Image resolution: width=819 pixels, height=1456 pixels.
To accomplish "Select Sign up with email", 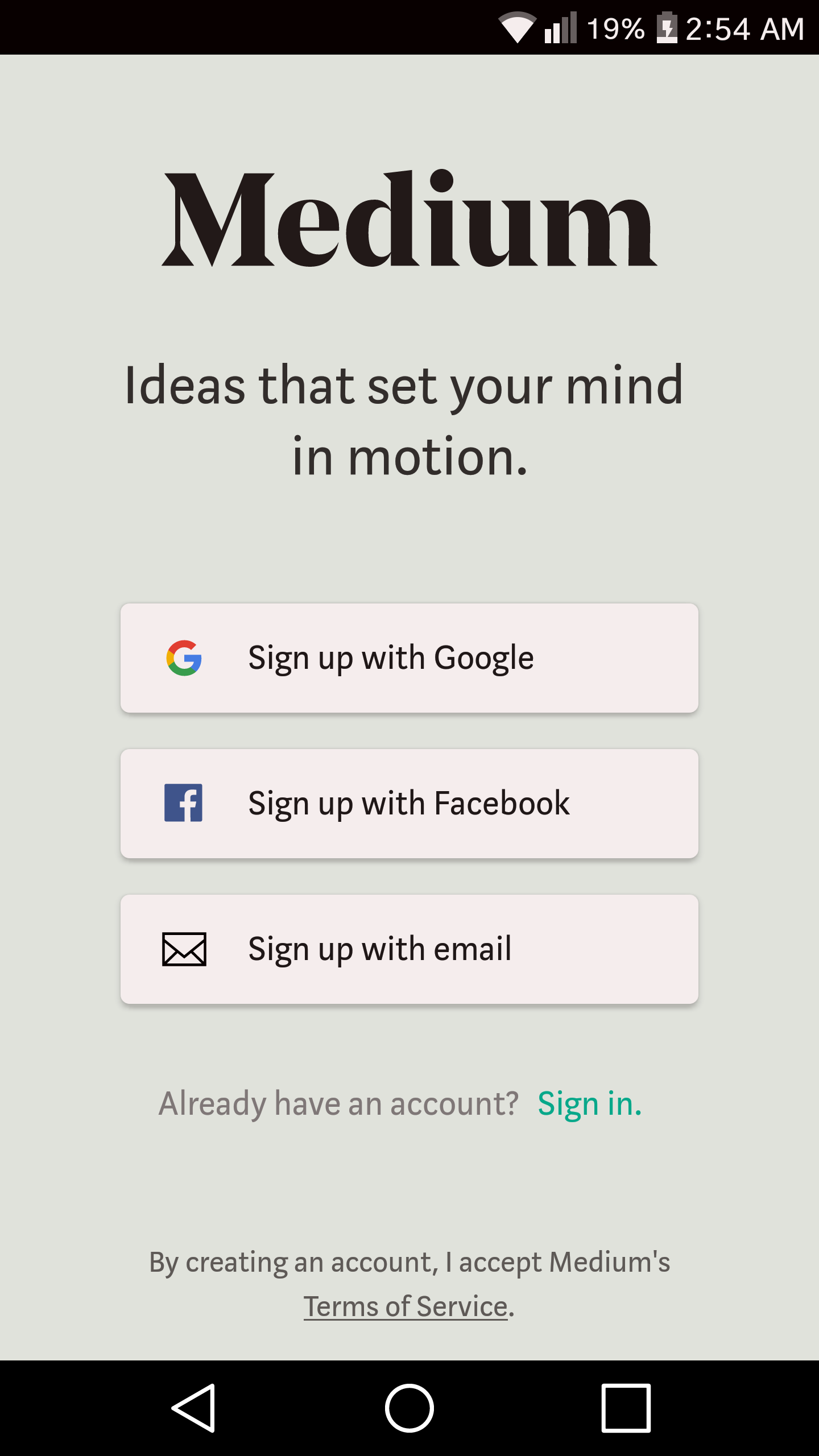I will click(x=409, y=949).
